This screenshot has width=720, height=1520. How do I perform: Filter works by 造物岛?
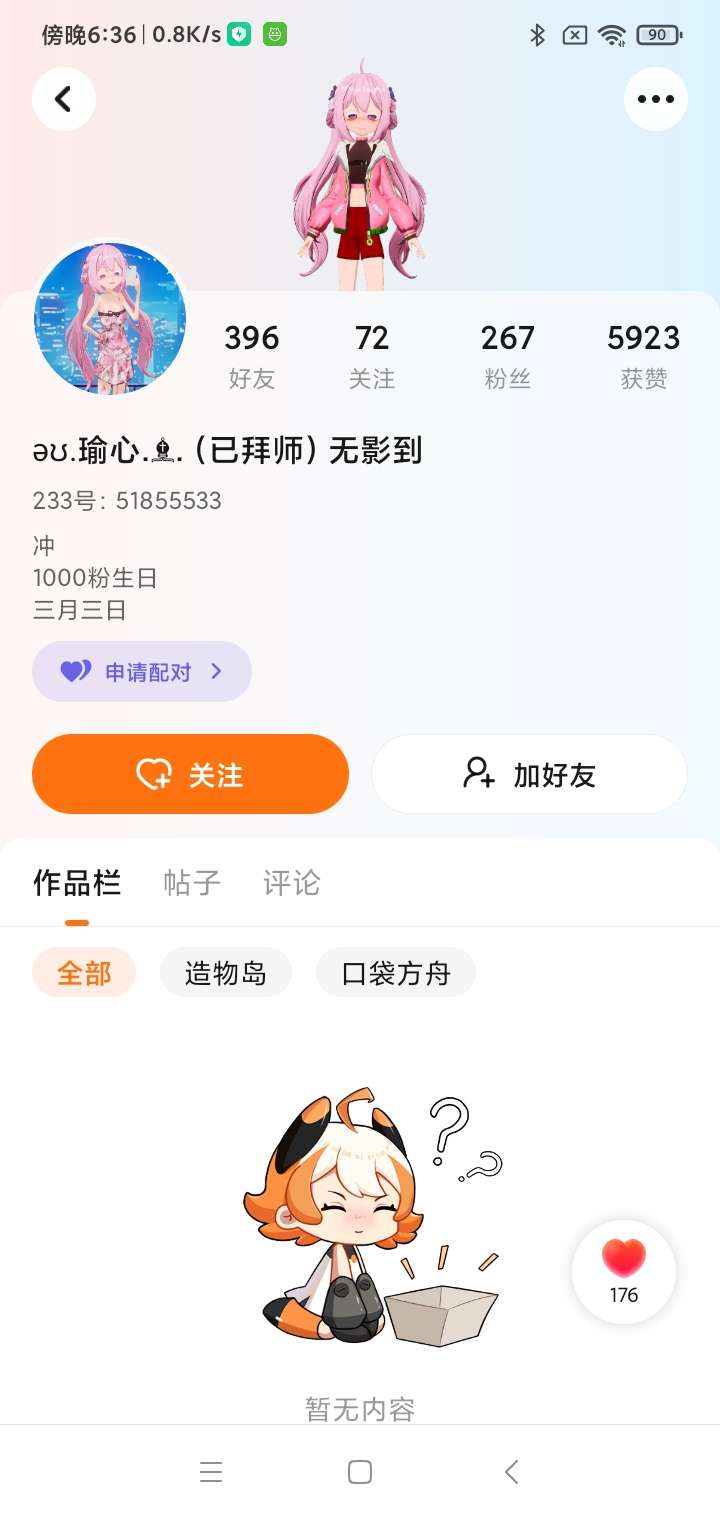(x=225, y=972)
